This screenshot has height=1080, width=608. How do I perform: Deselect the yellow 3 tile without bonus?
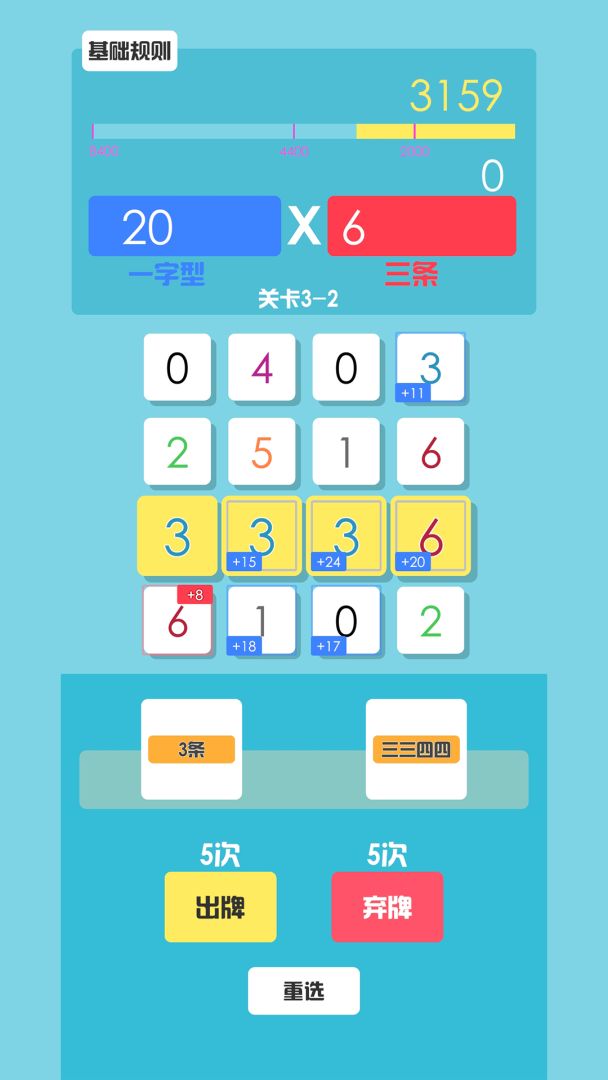pos(177,536)
